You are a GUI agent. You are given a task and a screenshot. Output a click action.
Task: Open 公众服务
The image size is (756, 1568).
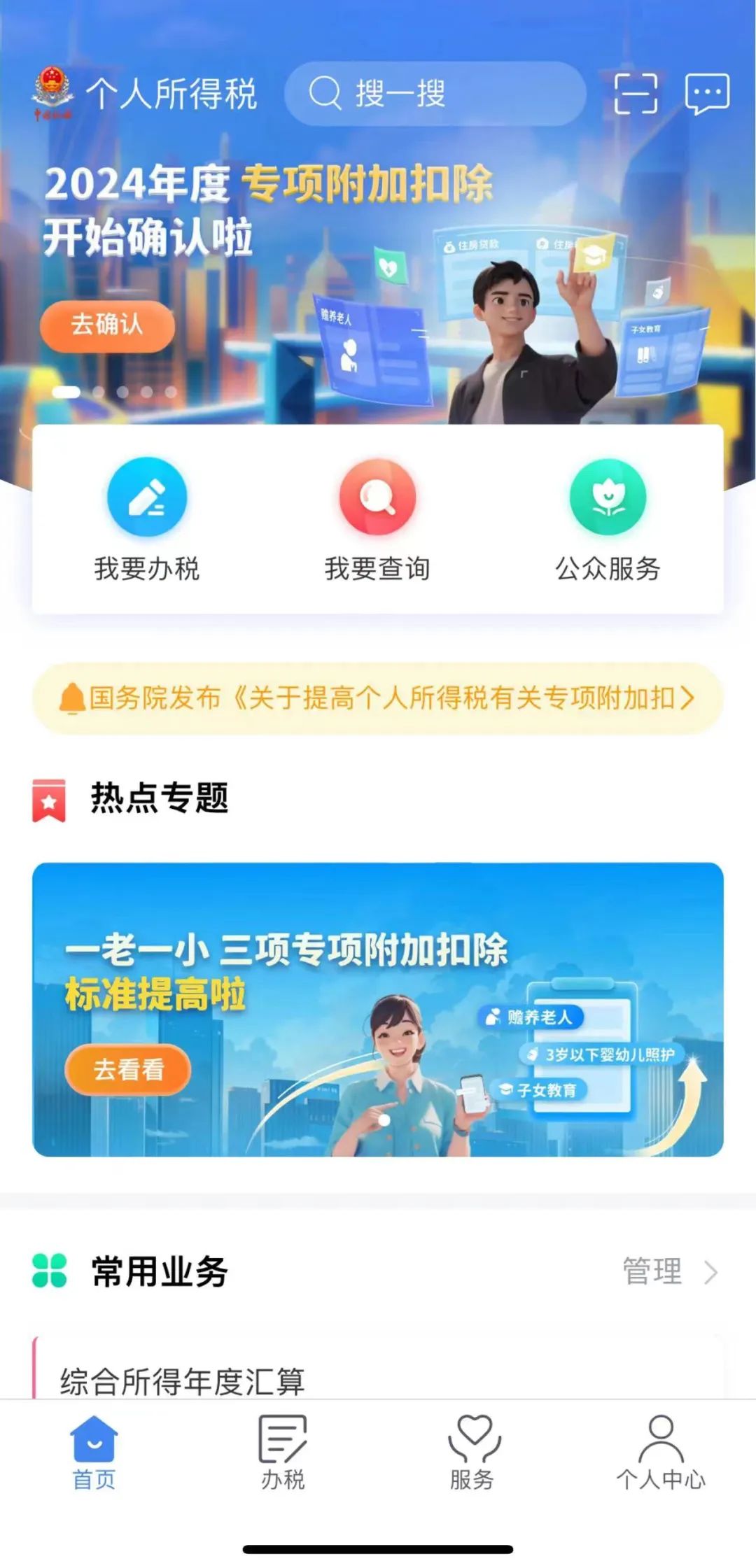[x=608, y=519]
